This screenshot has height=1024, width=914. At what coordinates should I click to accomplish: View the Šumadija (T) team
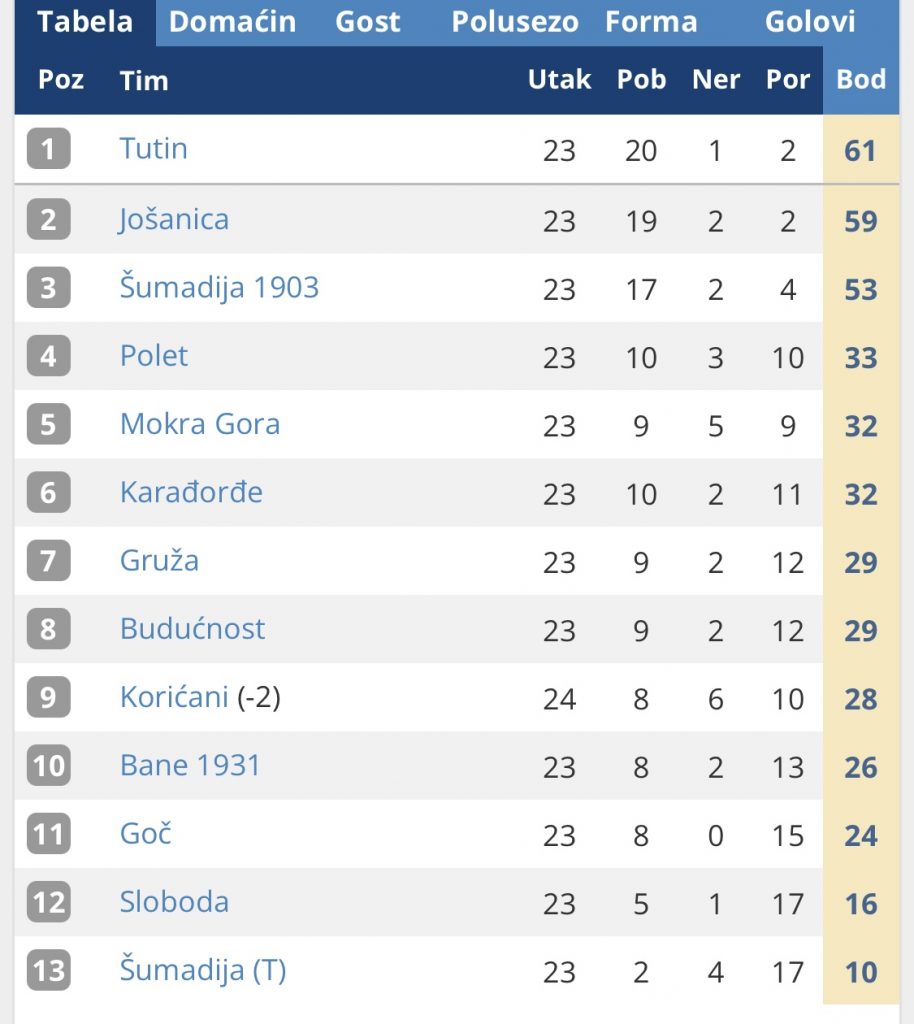click(203, 970)
